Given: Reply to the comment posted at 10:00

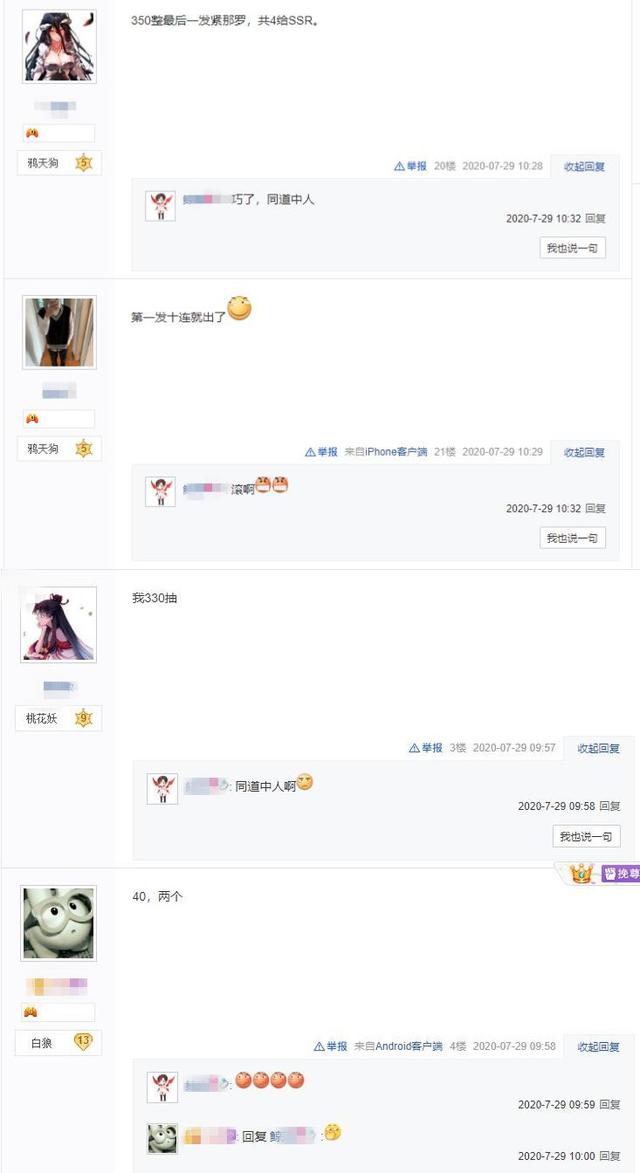Looking at the screenshot, I should pyautogui.click(x=610, y=1155).
